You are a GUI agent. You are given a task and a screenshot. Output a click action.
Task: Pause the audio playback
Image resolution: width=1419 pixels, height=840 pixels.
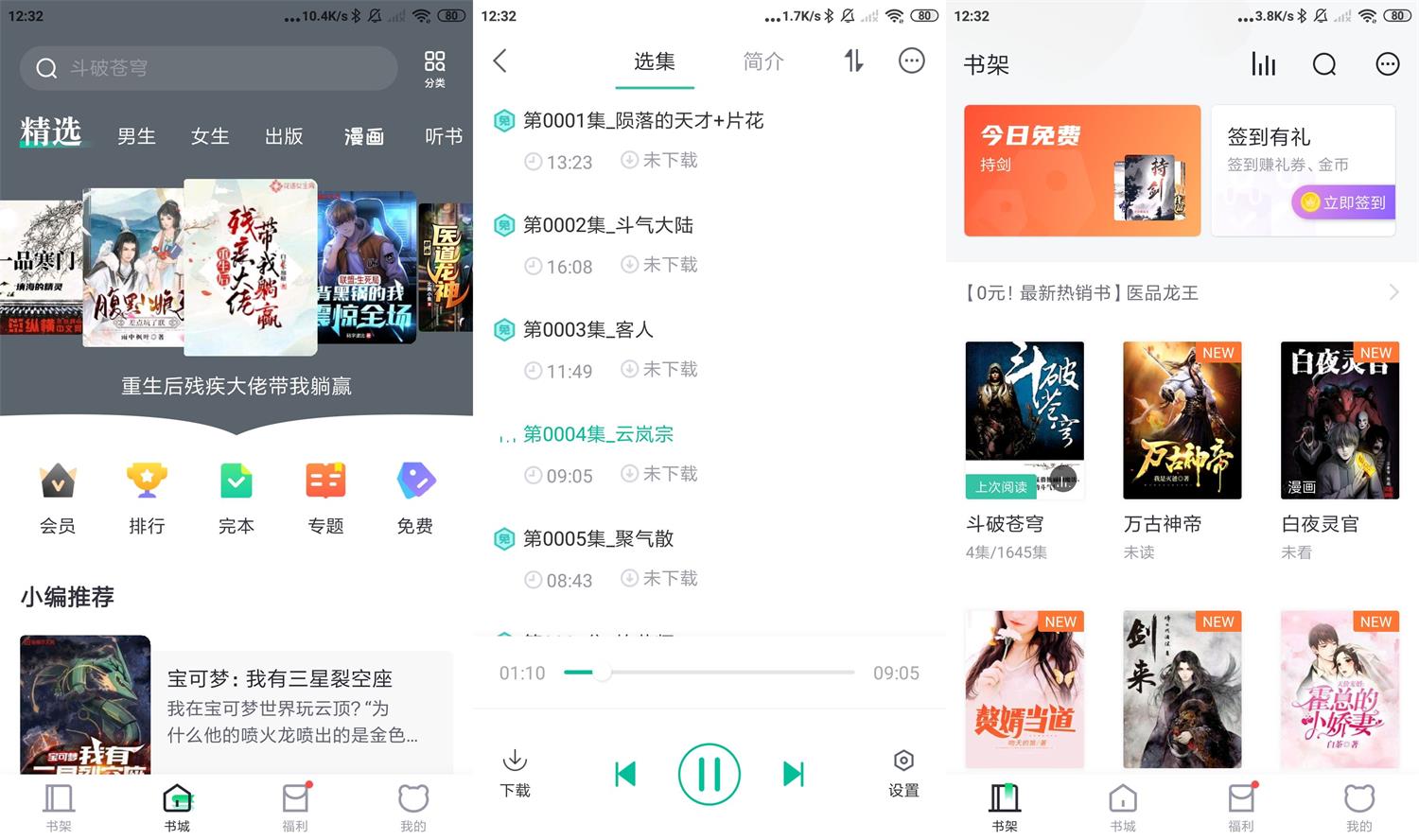point(709,774)
